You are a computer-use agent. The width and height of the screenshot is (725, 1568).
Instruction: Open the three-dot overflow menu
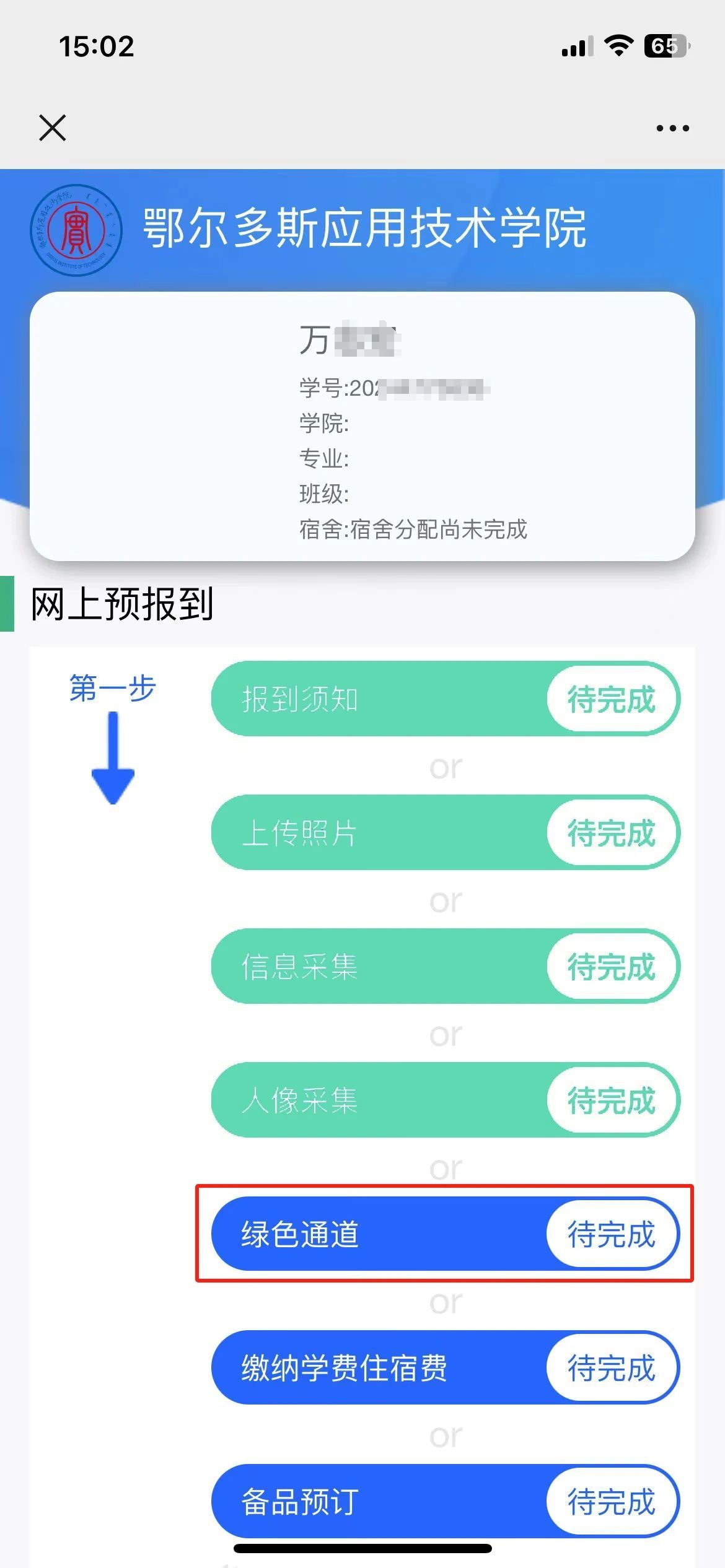(x=672, y=128)
